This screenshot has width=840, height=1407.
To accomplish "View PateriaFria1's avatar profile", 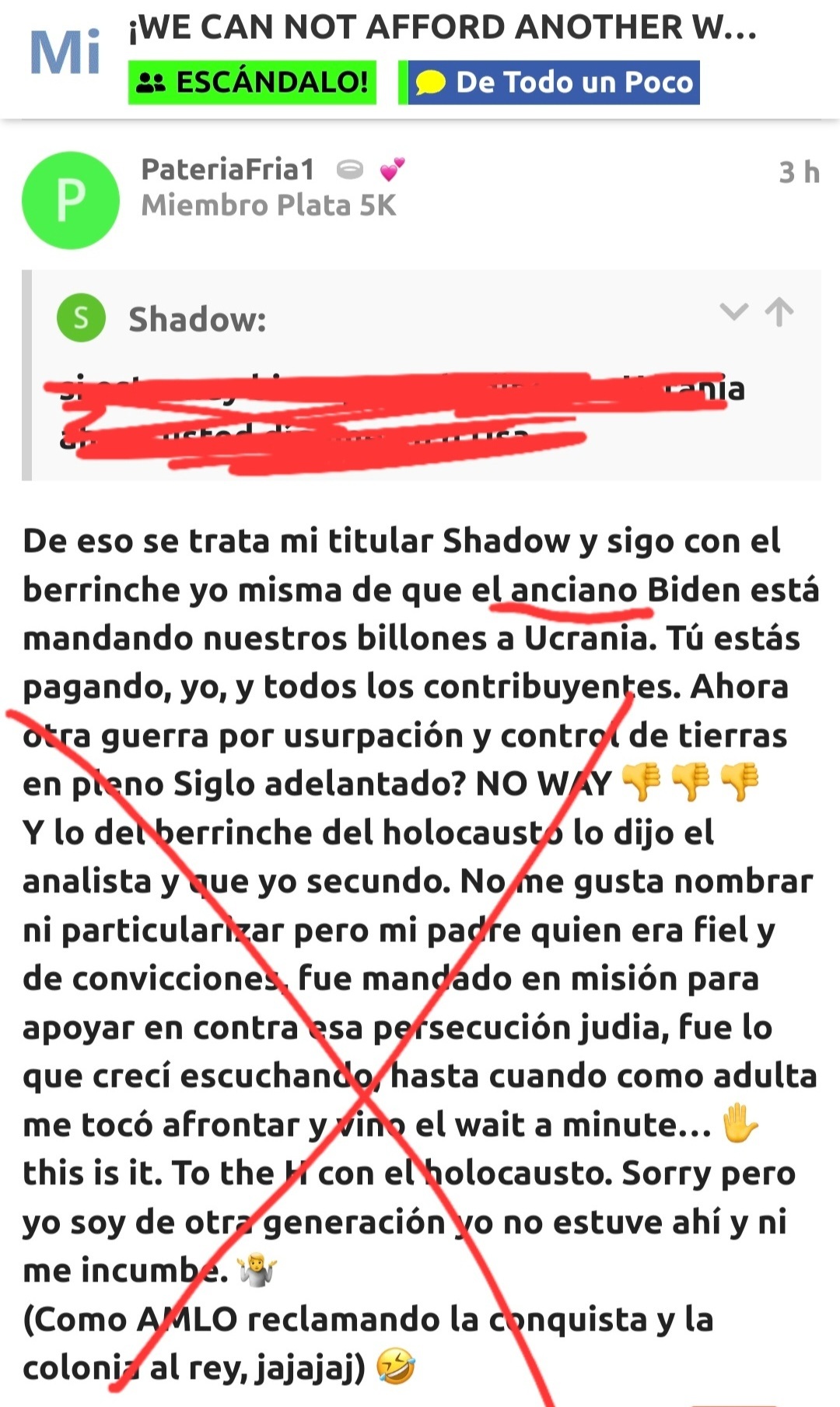I will tap(71, 200).
